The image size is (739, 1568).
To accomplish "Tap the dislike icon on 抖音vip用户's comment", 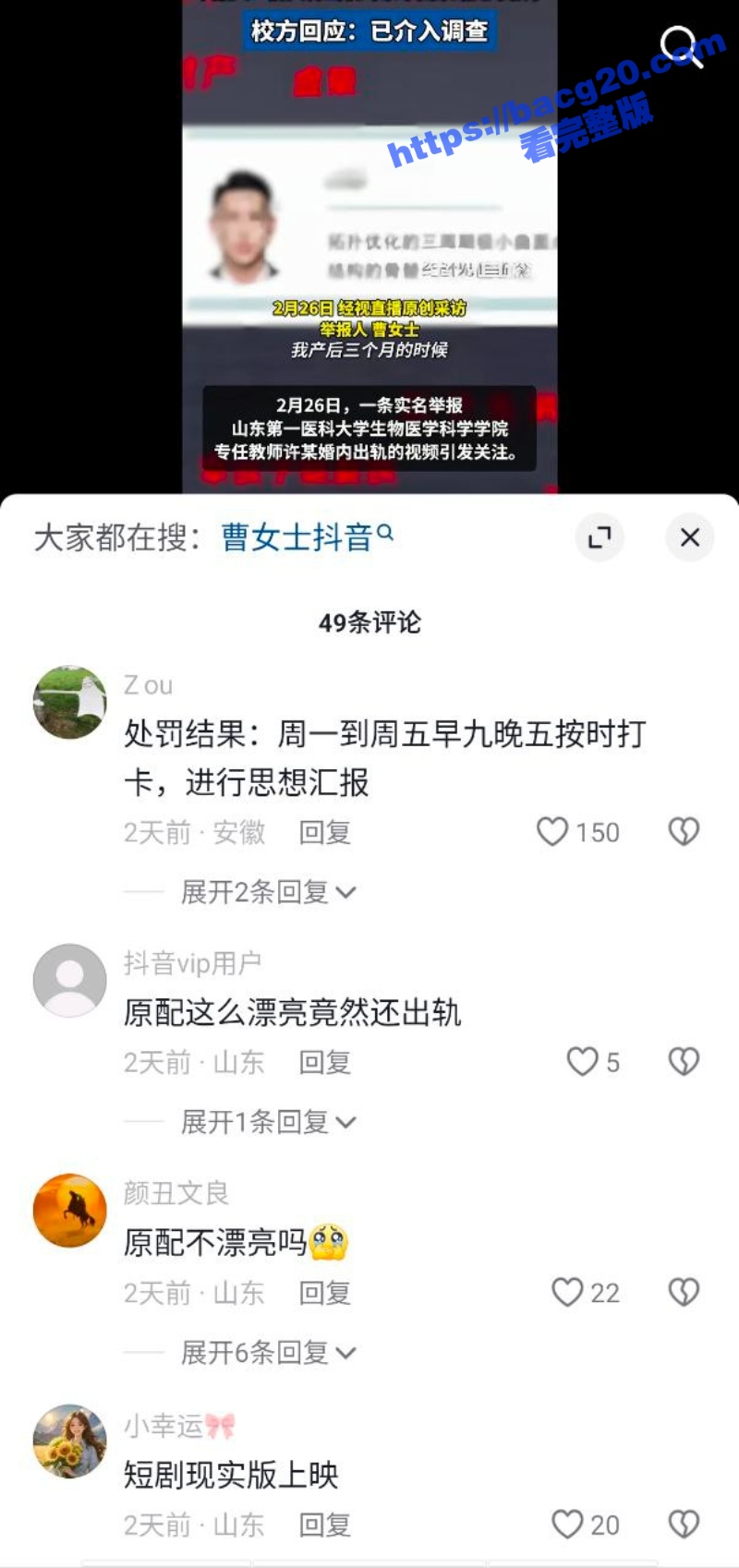I will pos(684,1062).
